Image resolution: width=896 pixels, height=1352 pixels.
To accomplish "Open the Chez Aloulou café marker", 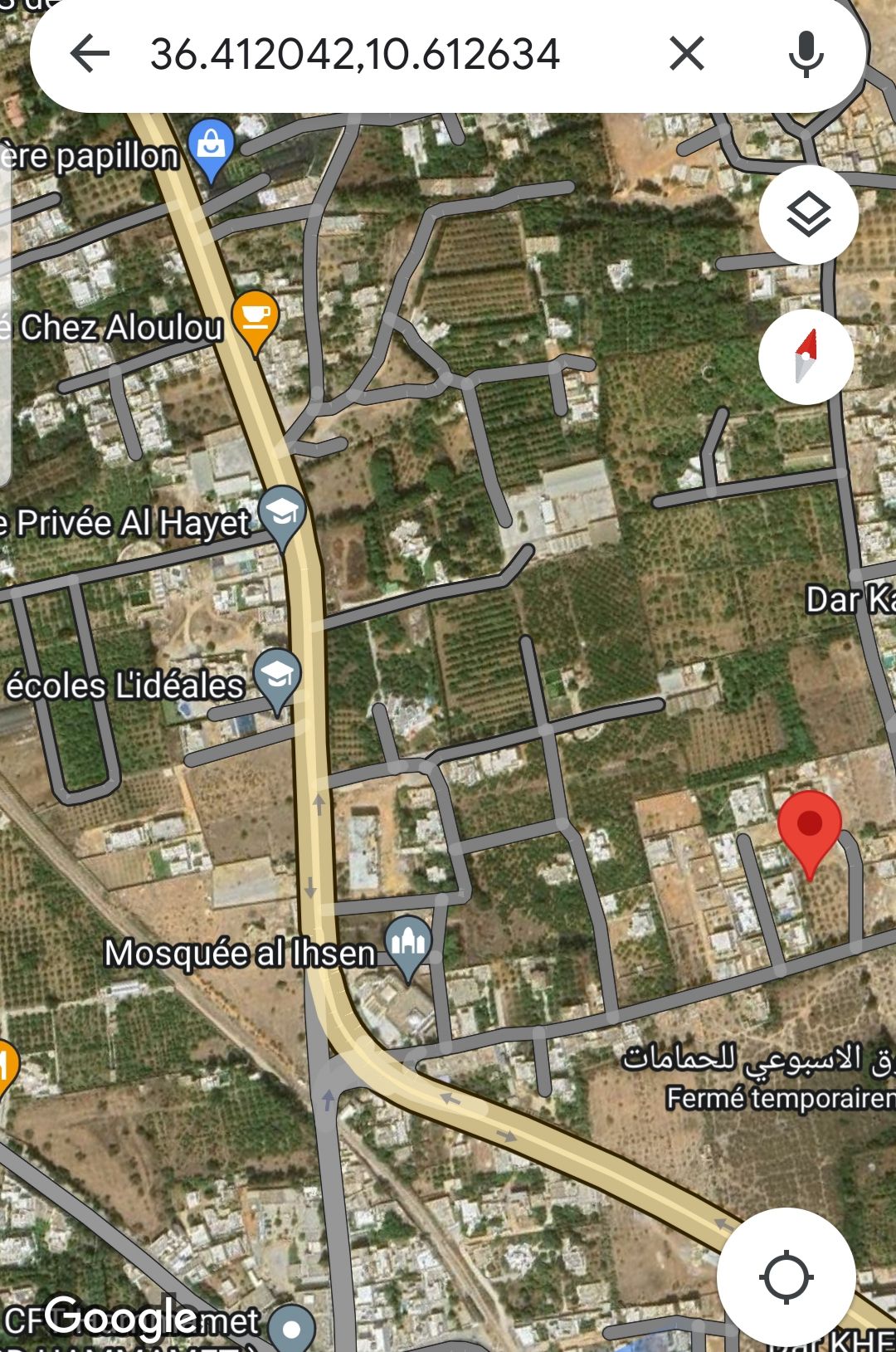I will point(256,319).
